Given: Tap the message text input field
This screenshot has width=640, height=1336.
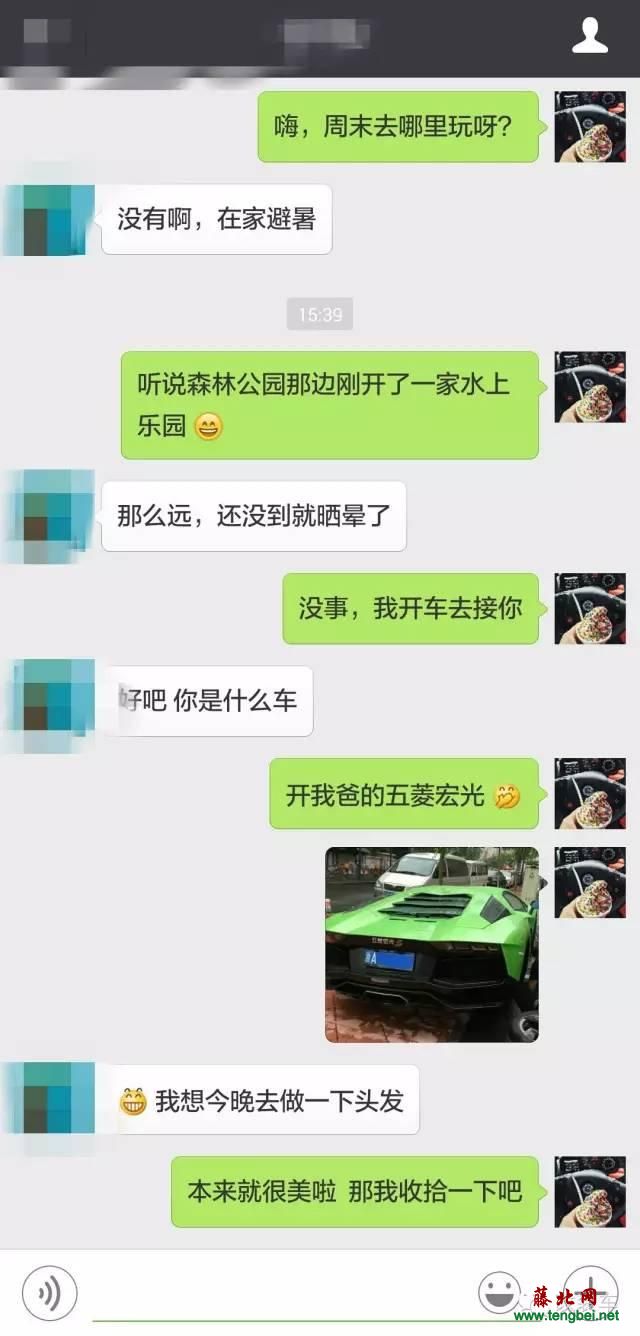Looking at the screenshot, I should point(280,1295).
